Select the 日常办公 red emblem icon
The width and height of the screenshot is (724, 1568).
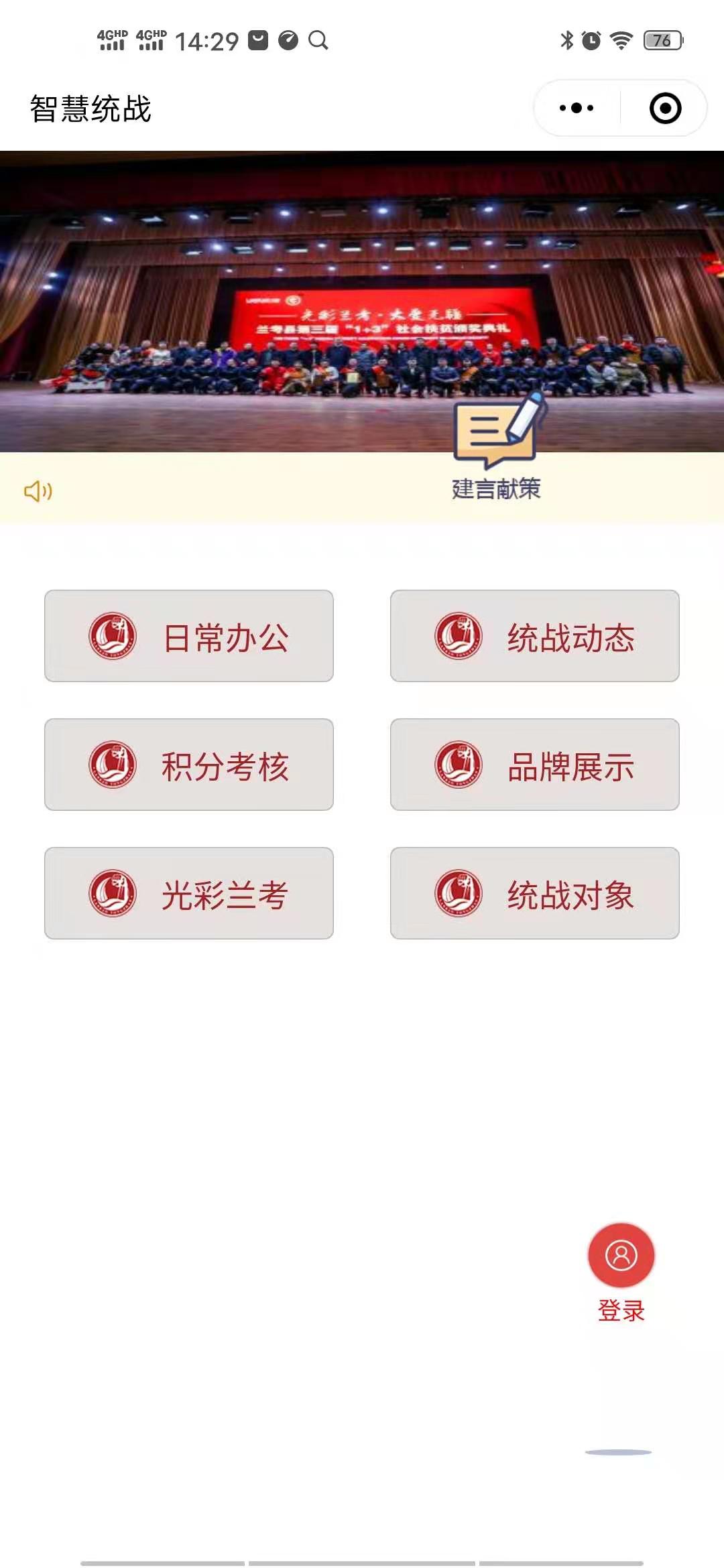114,637
